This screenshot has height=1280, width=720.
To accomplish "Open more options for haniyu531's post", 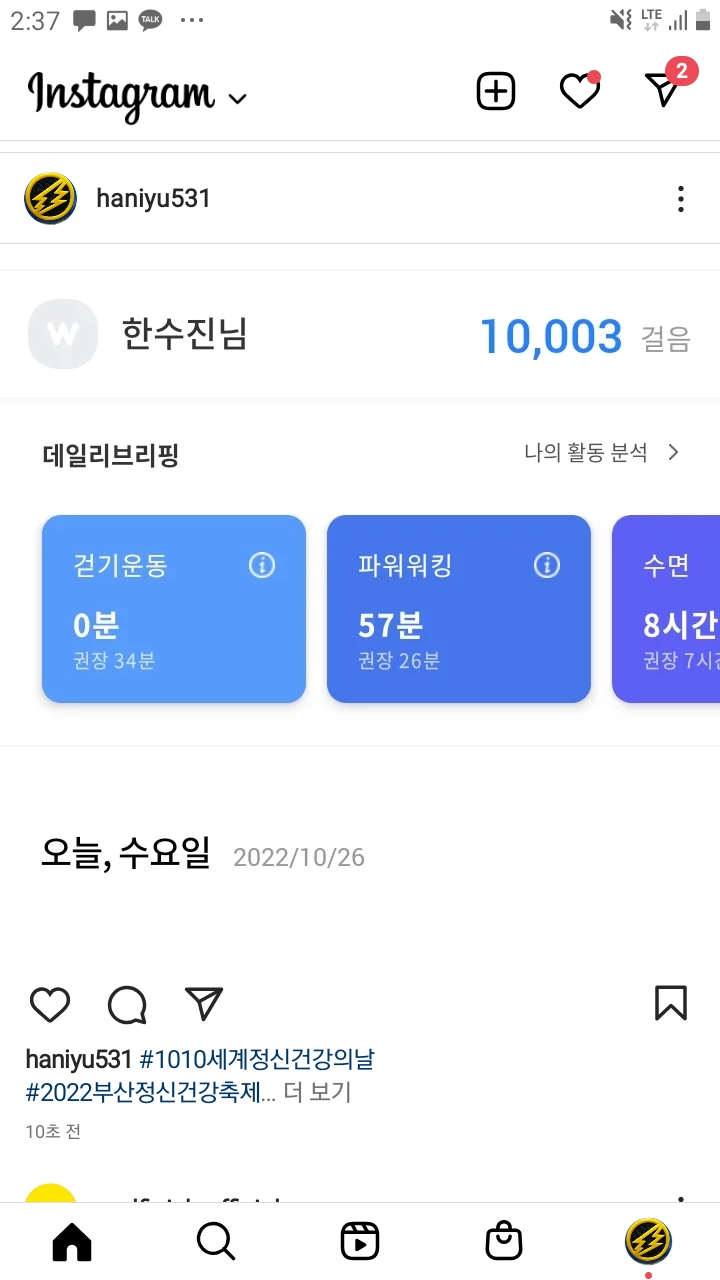I will tap(681, 199).
